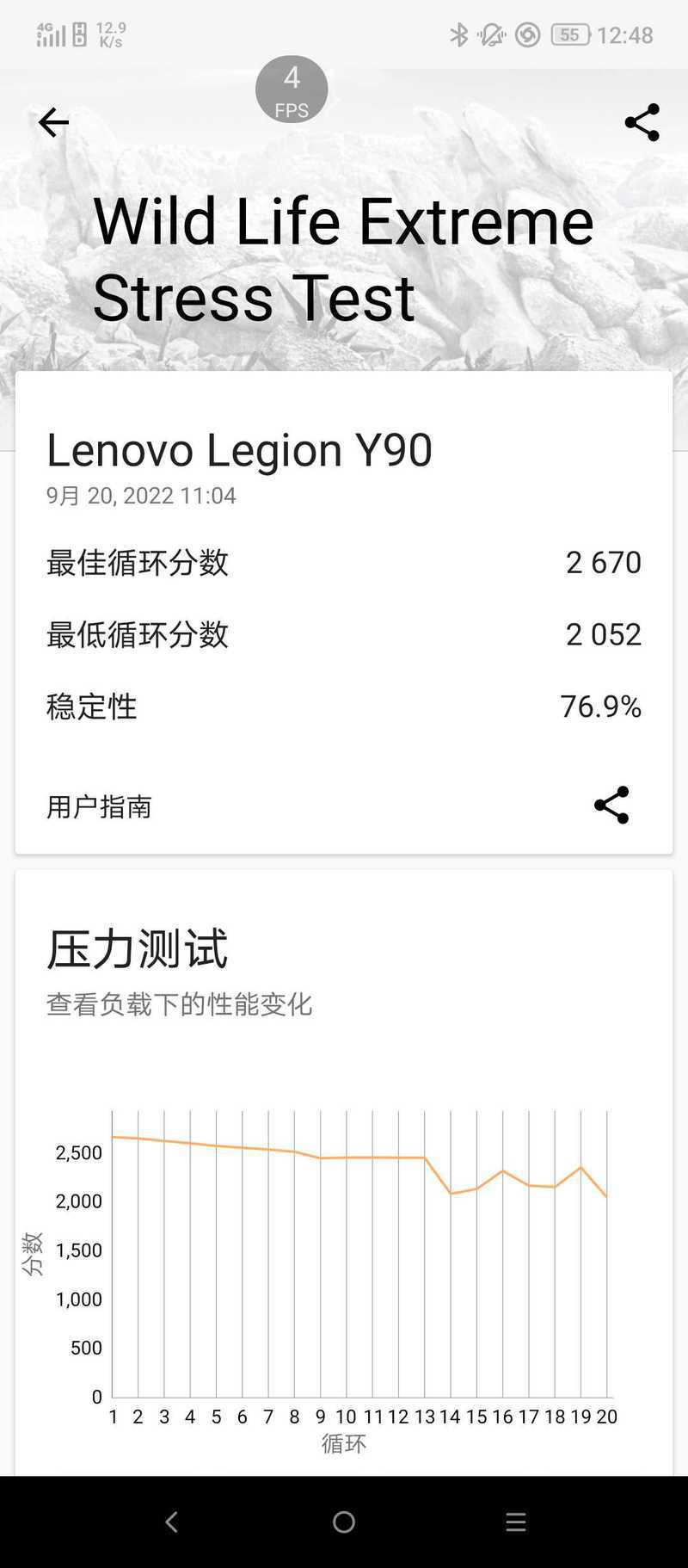The image size is (688, 1568).
Task: Go to the home screen
Action: (x=344, y=1522)
